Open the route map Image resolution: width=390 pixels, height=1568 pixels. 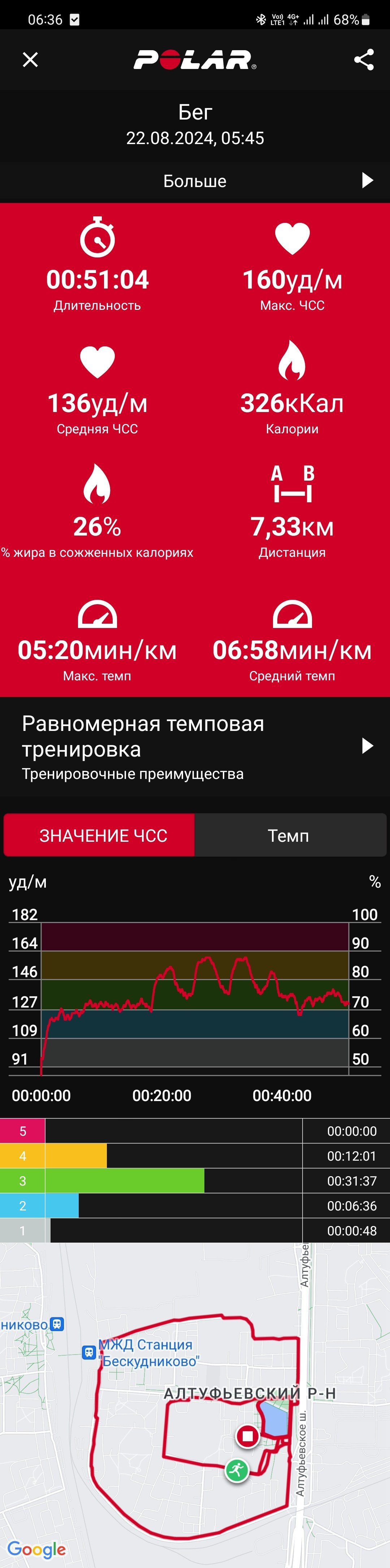click(x=195, y=1405)
